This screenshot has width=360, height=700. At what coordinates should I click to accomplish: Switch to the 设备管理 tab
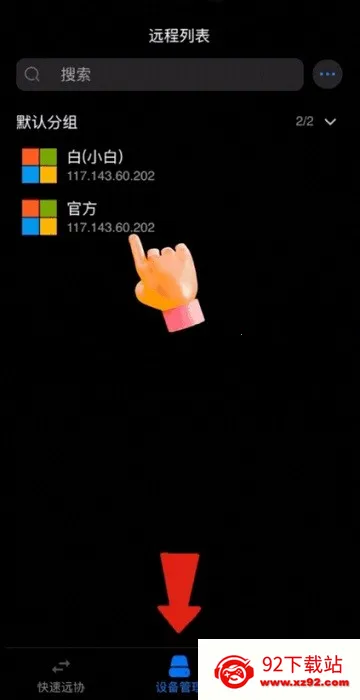pyautogui.click(x=179, y=676)
